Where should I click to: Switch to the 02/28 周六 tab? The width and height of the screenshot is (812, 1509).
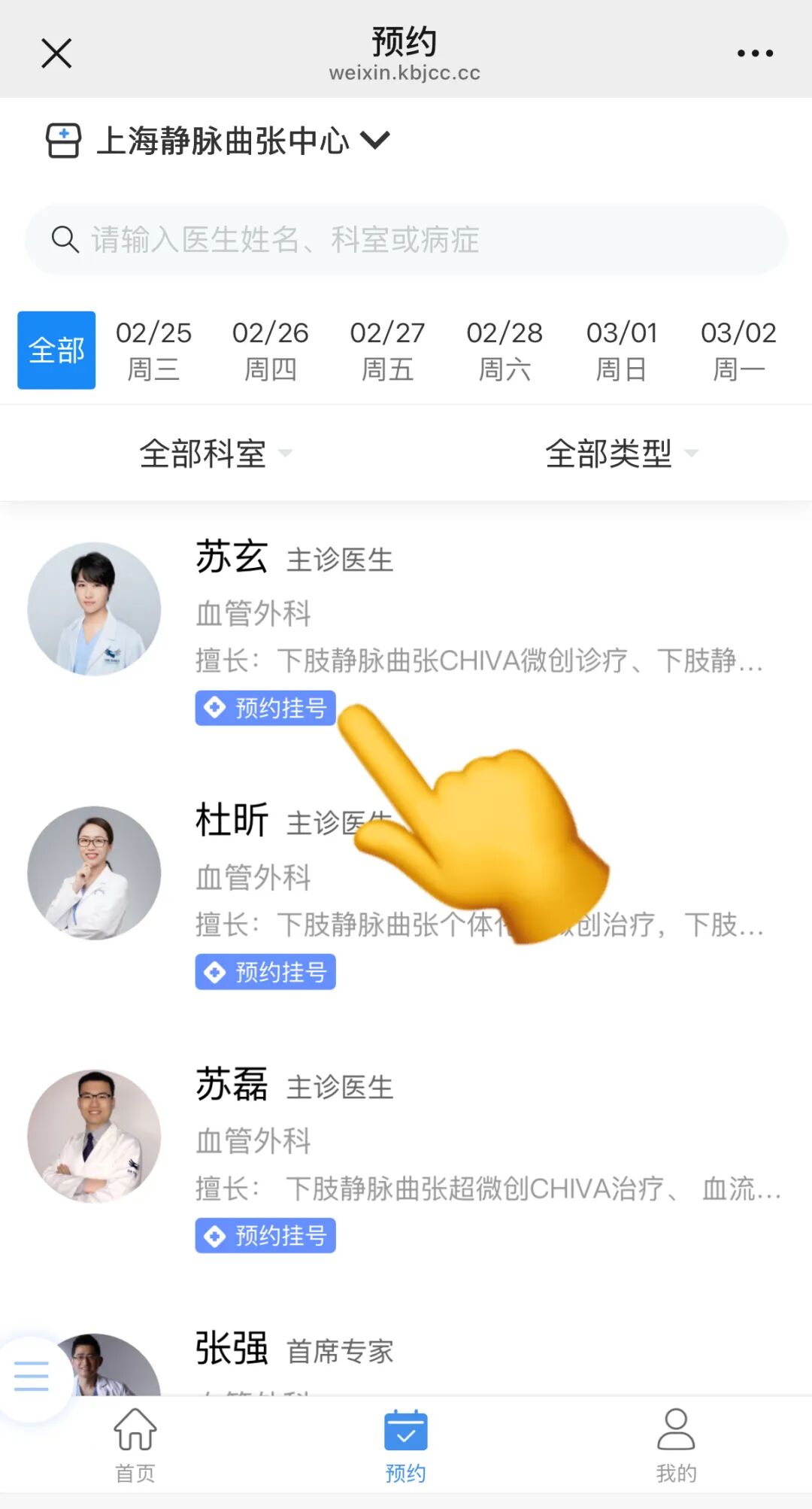[504, 348]
